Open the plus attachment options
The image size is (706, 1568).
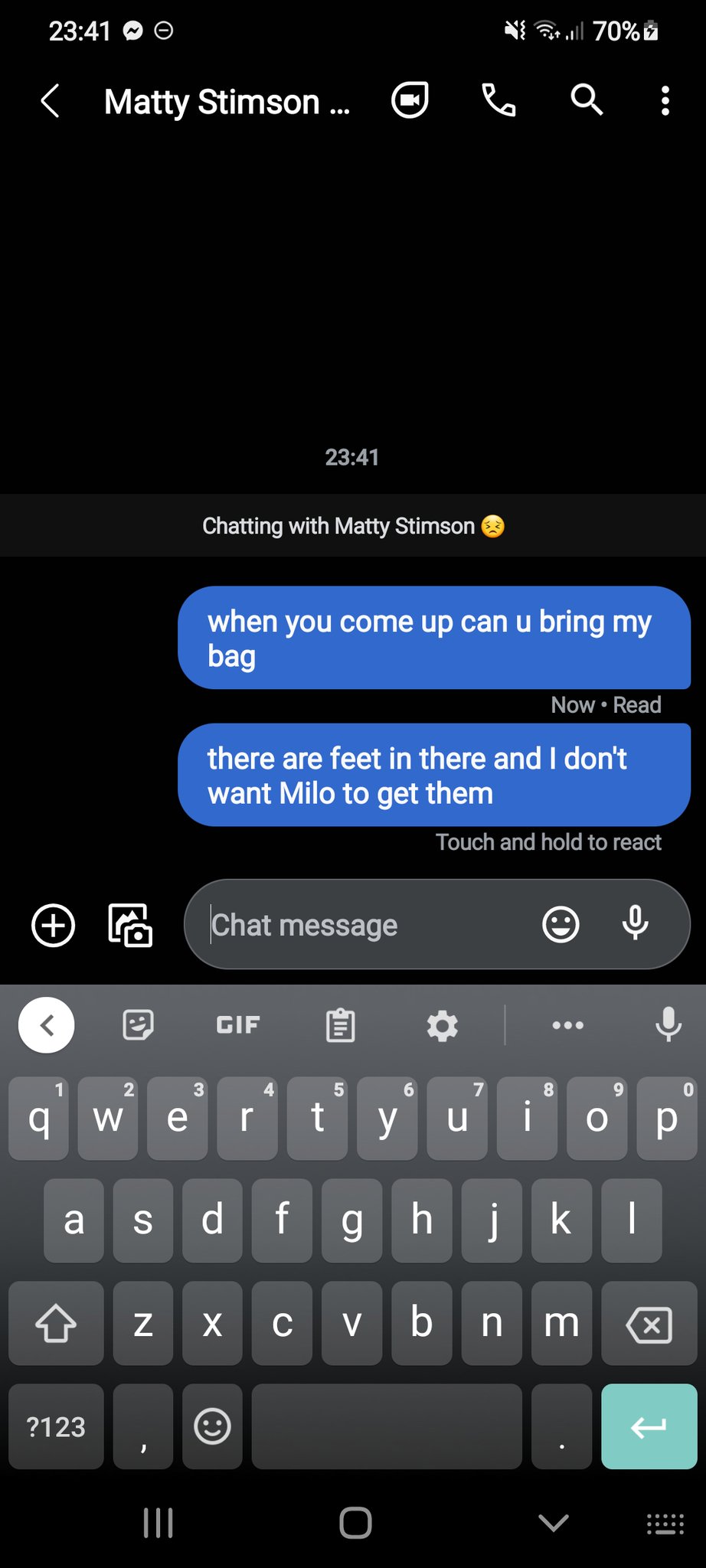(x=53, y=925)
